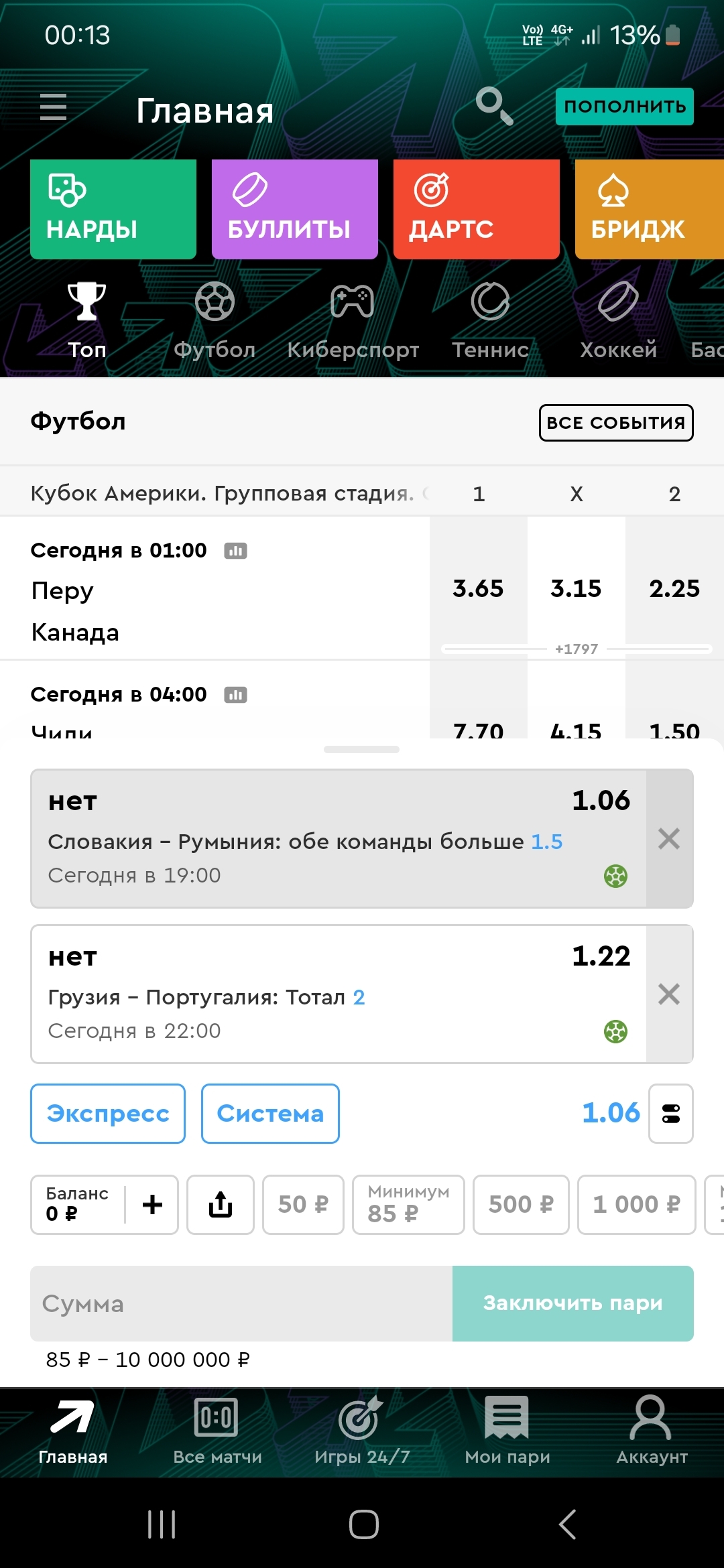Pick odds 3.65 for Перу win
The width and height of the screenshot is (724, 1568).
[x=478, y=588]
